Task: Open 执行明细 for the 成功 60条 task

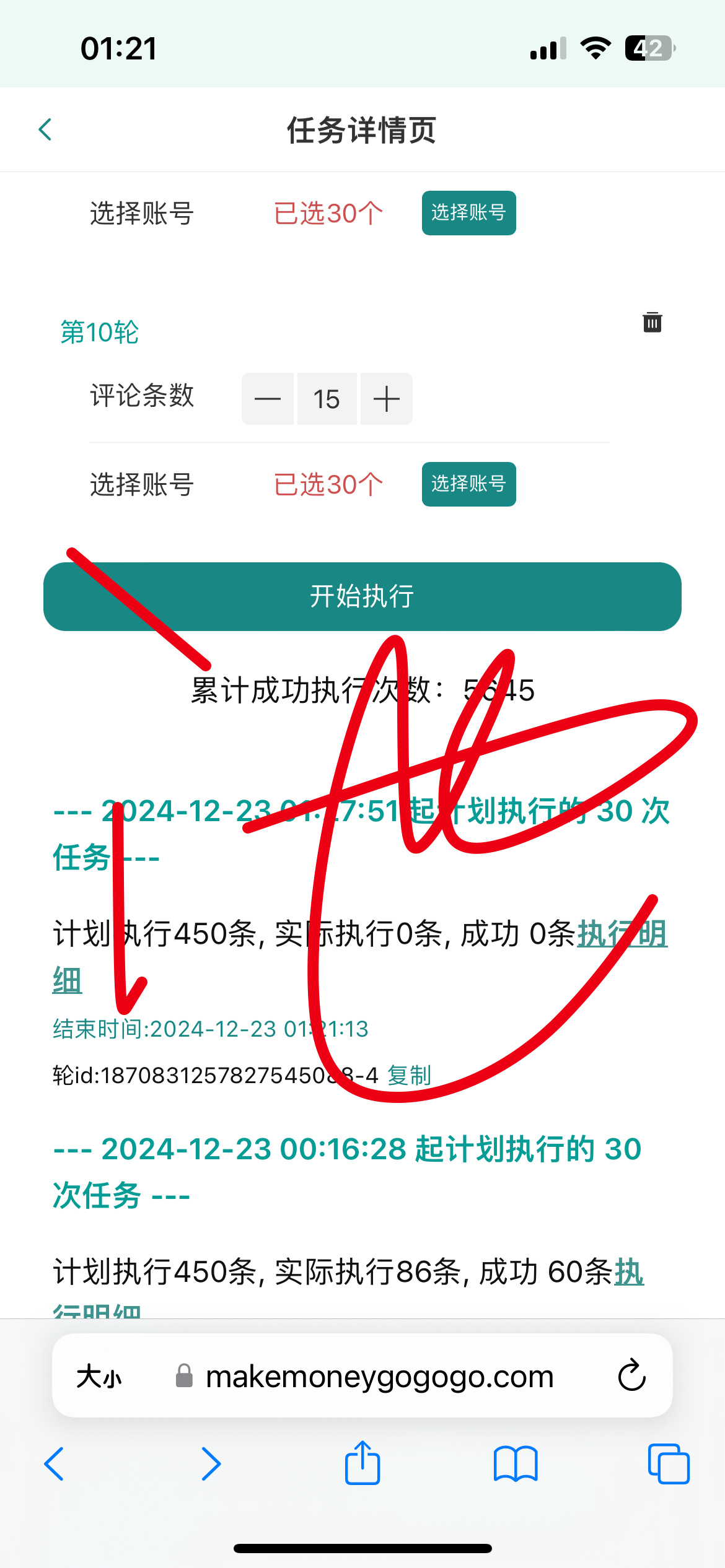Action: pos(628,1272)
